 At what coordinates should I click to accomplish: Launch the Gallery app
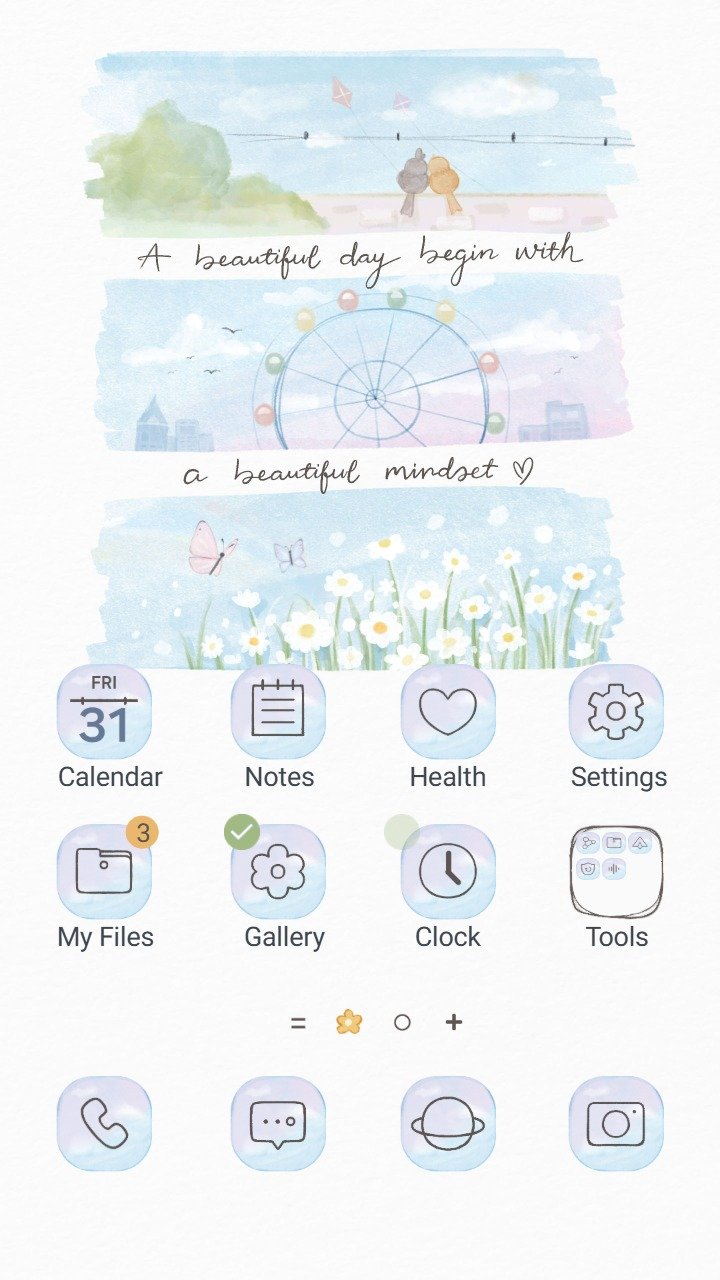click(278, 872)
